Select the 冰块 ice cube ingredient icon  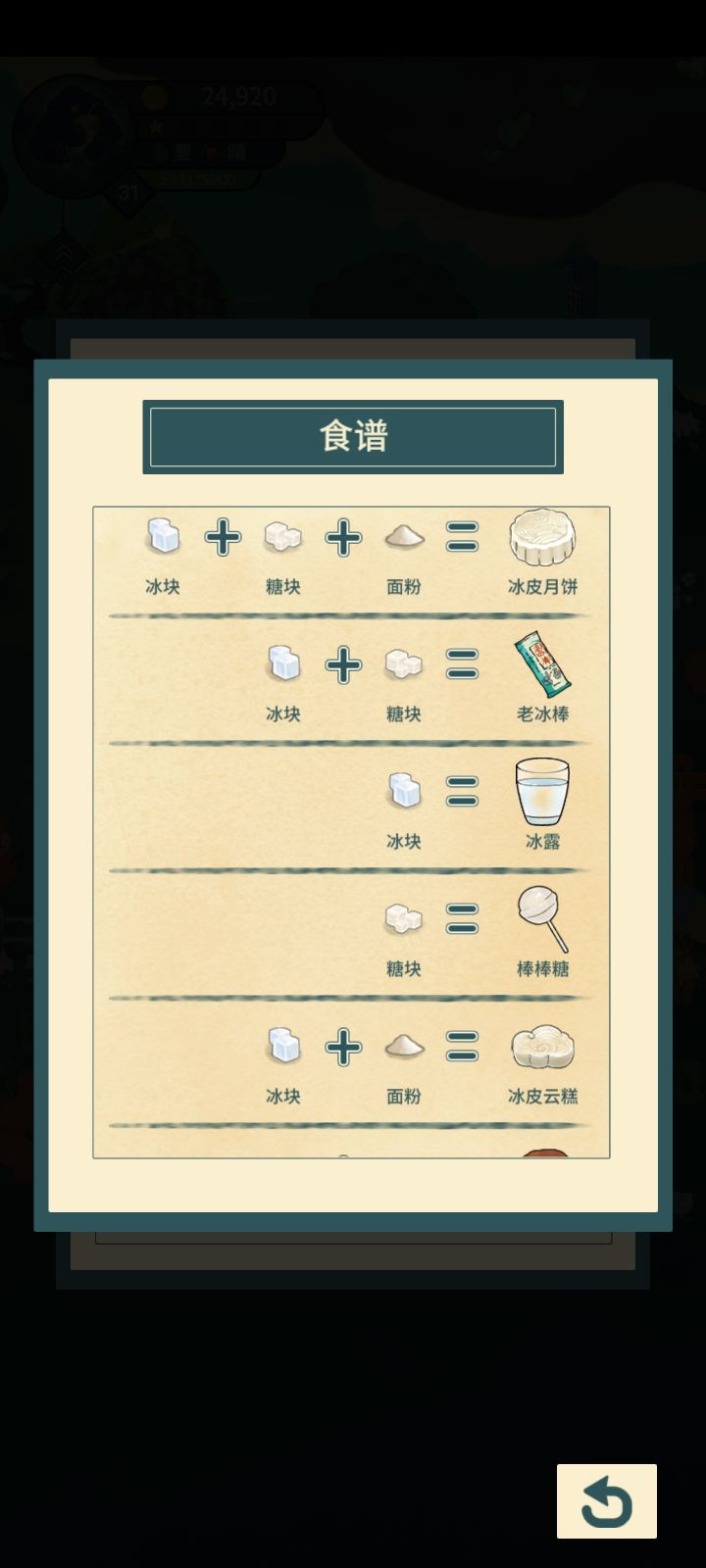162,537
